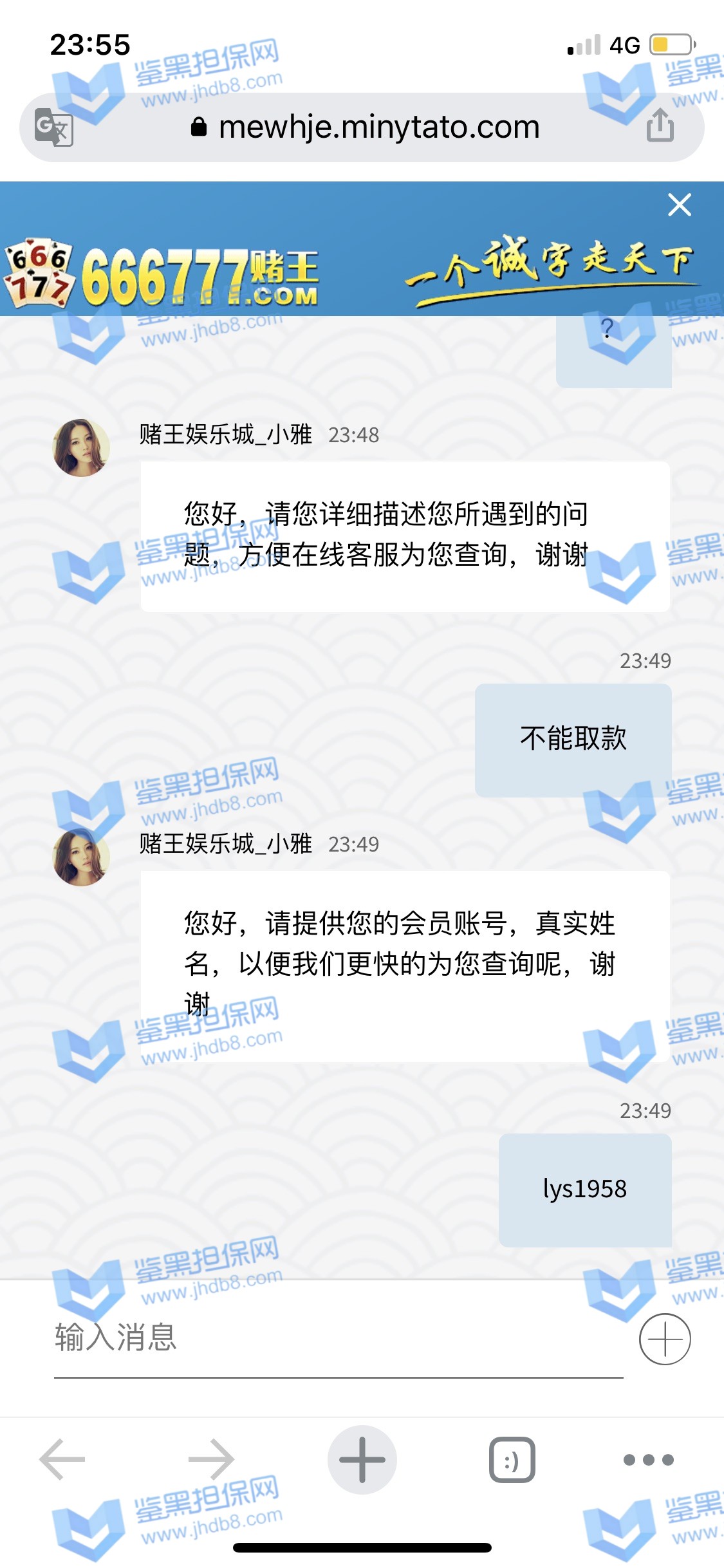Image resolution: width=724 pixels, height=1568 pixels.
Task: Focus the mewhje.minytato.com address bar
Action: coord(378,127)
